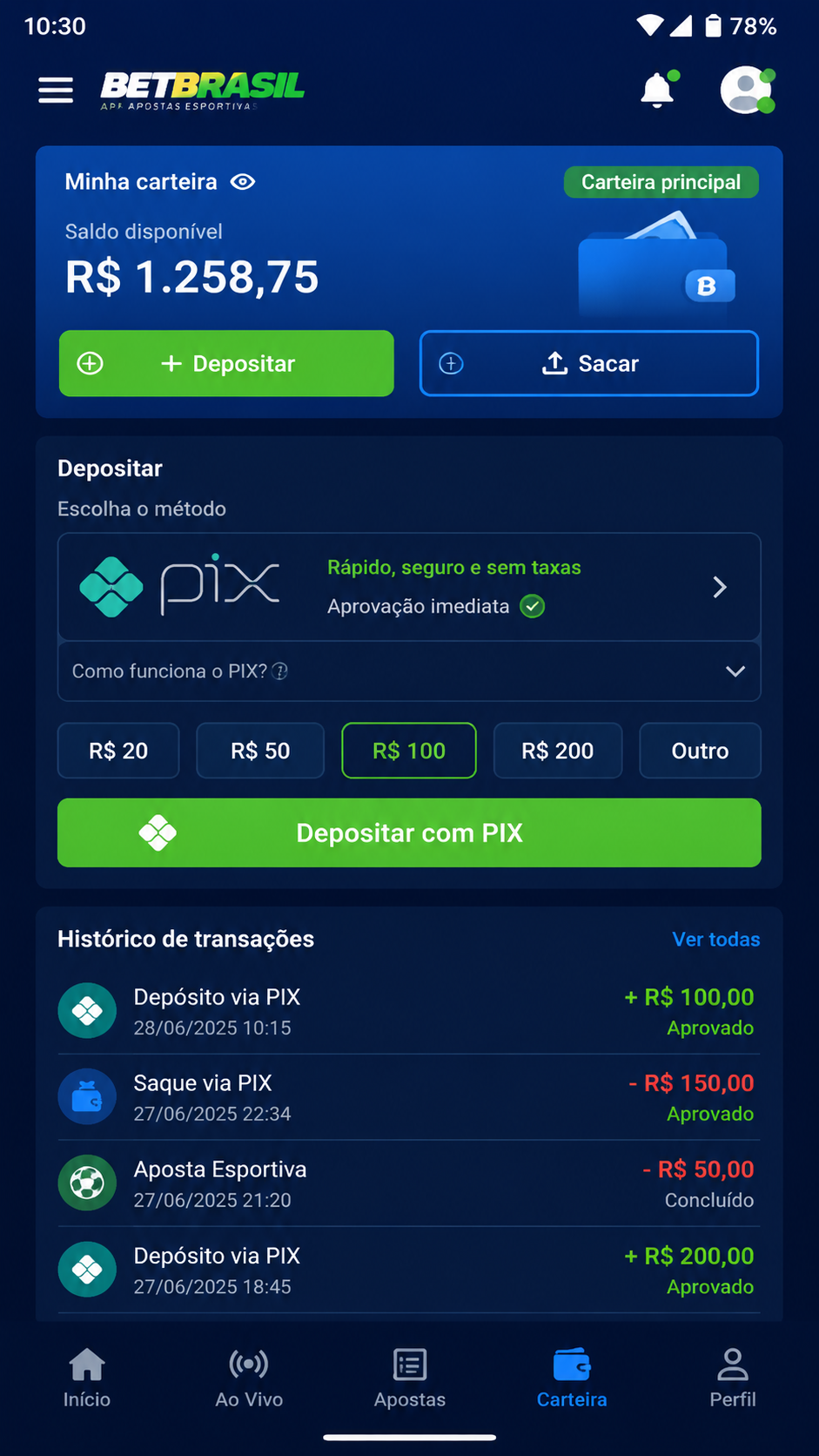Open the profile avatar
819x1456 pixels.
point(747,90)
